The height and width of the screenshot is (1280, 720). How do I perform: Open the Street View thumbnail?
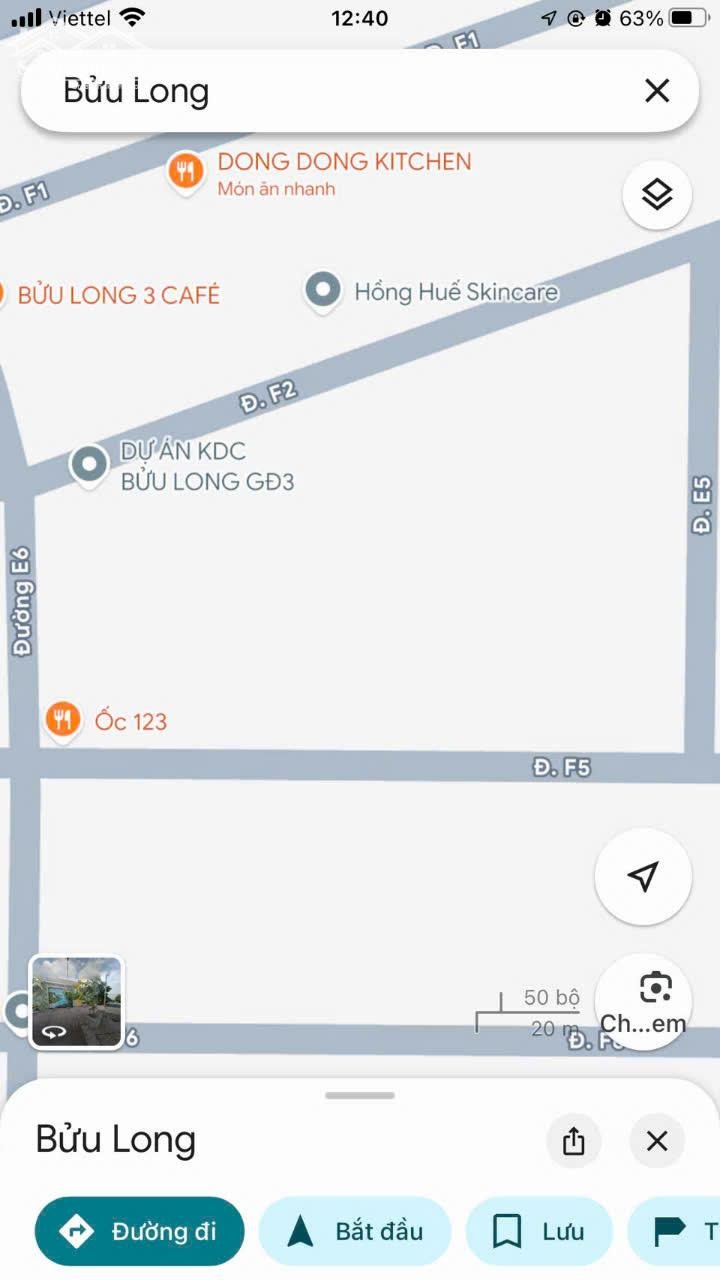(x=77, y=1002)
